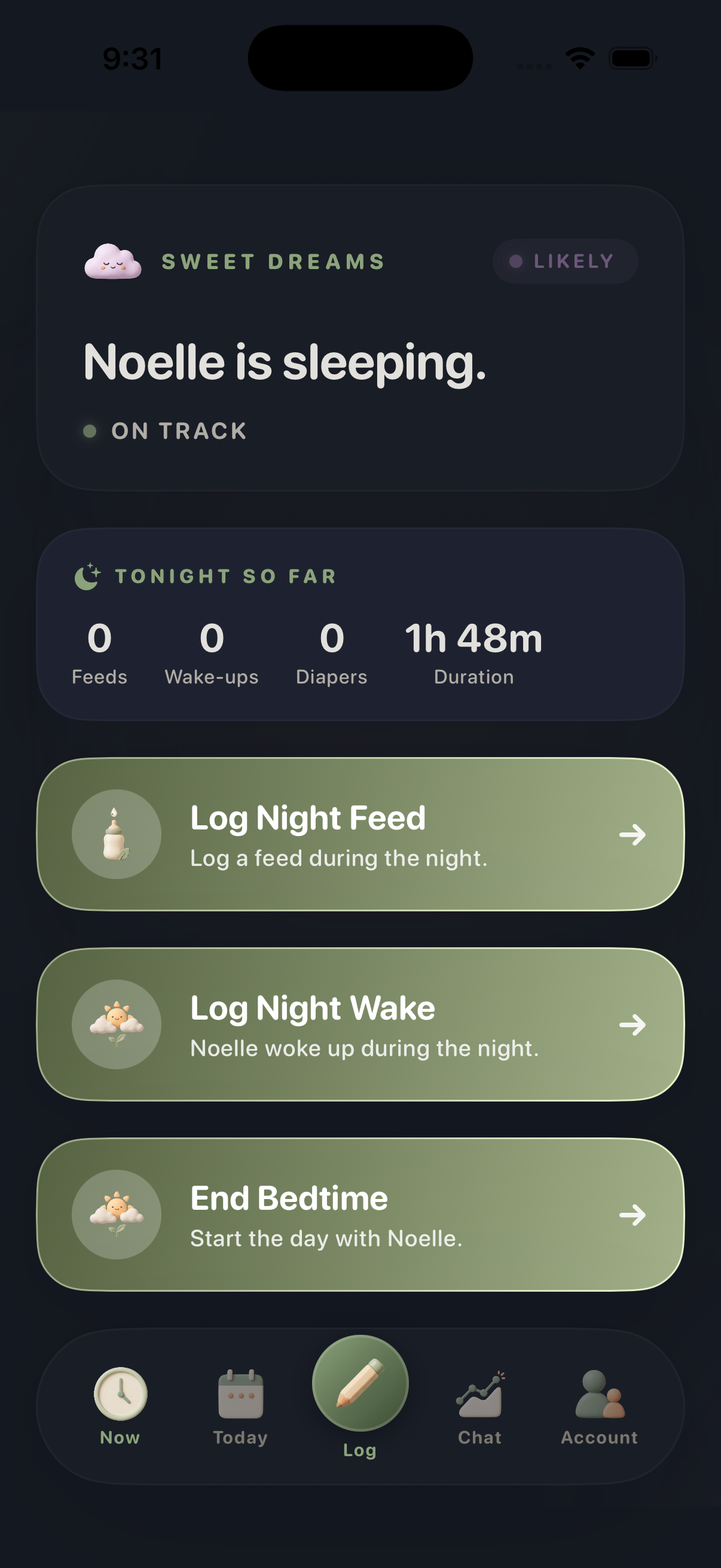Tap the sleeping cloud icon near Sweet Dreams

pyautogui.click(x=113, y=262)
